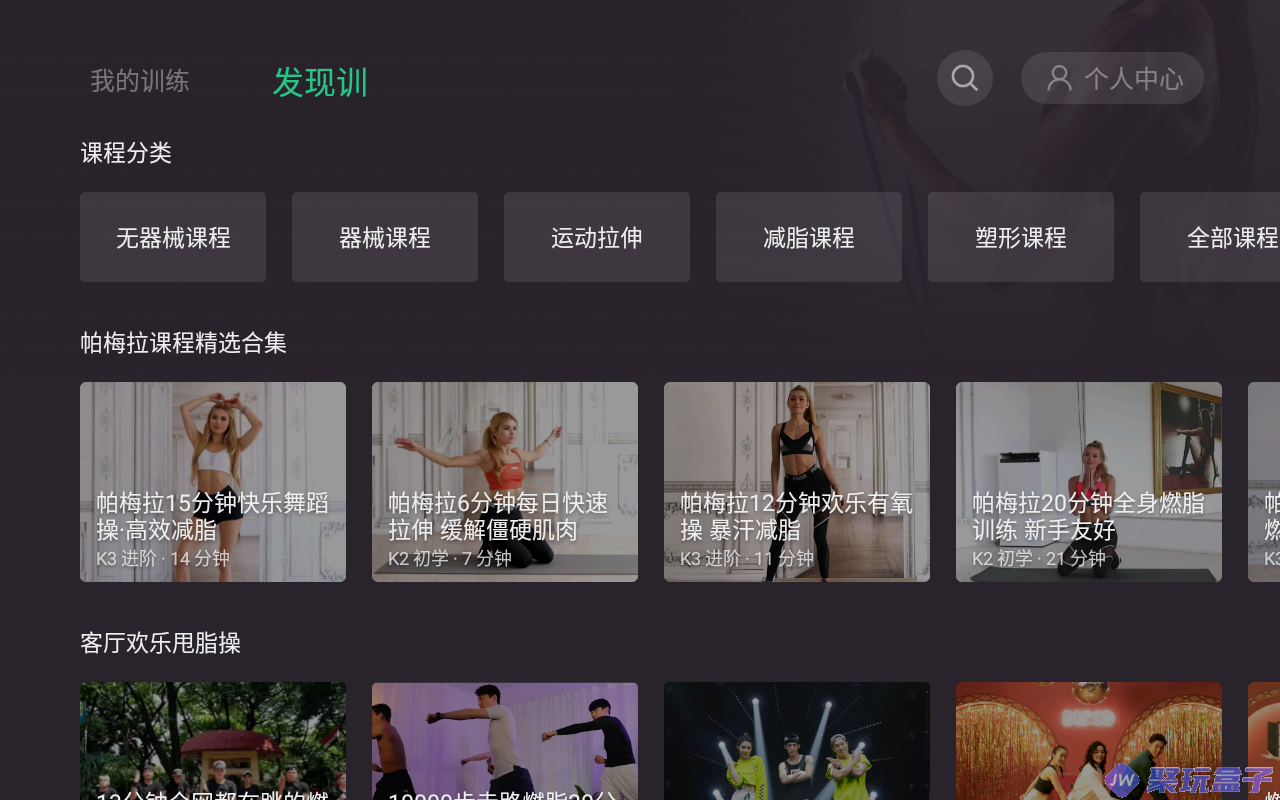Switch to 我的训练 tab

pyautogui.click(x=140, y=81)
